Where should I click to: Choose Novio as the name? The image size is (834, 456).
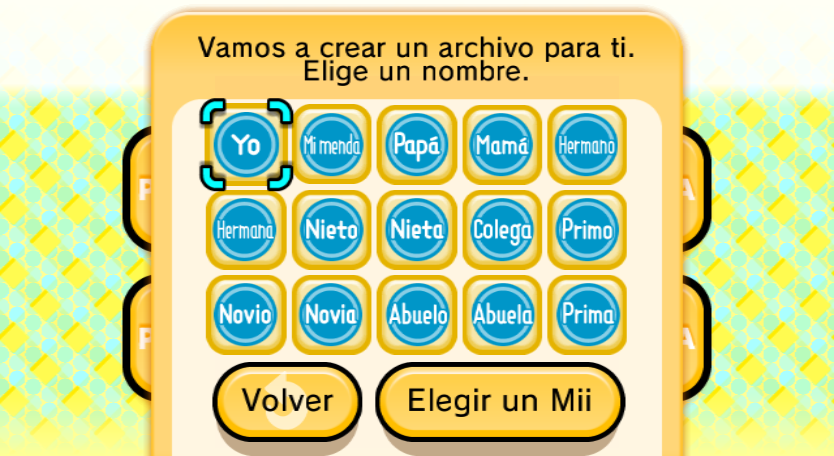coord(246,315)
